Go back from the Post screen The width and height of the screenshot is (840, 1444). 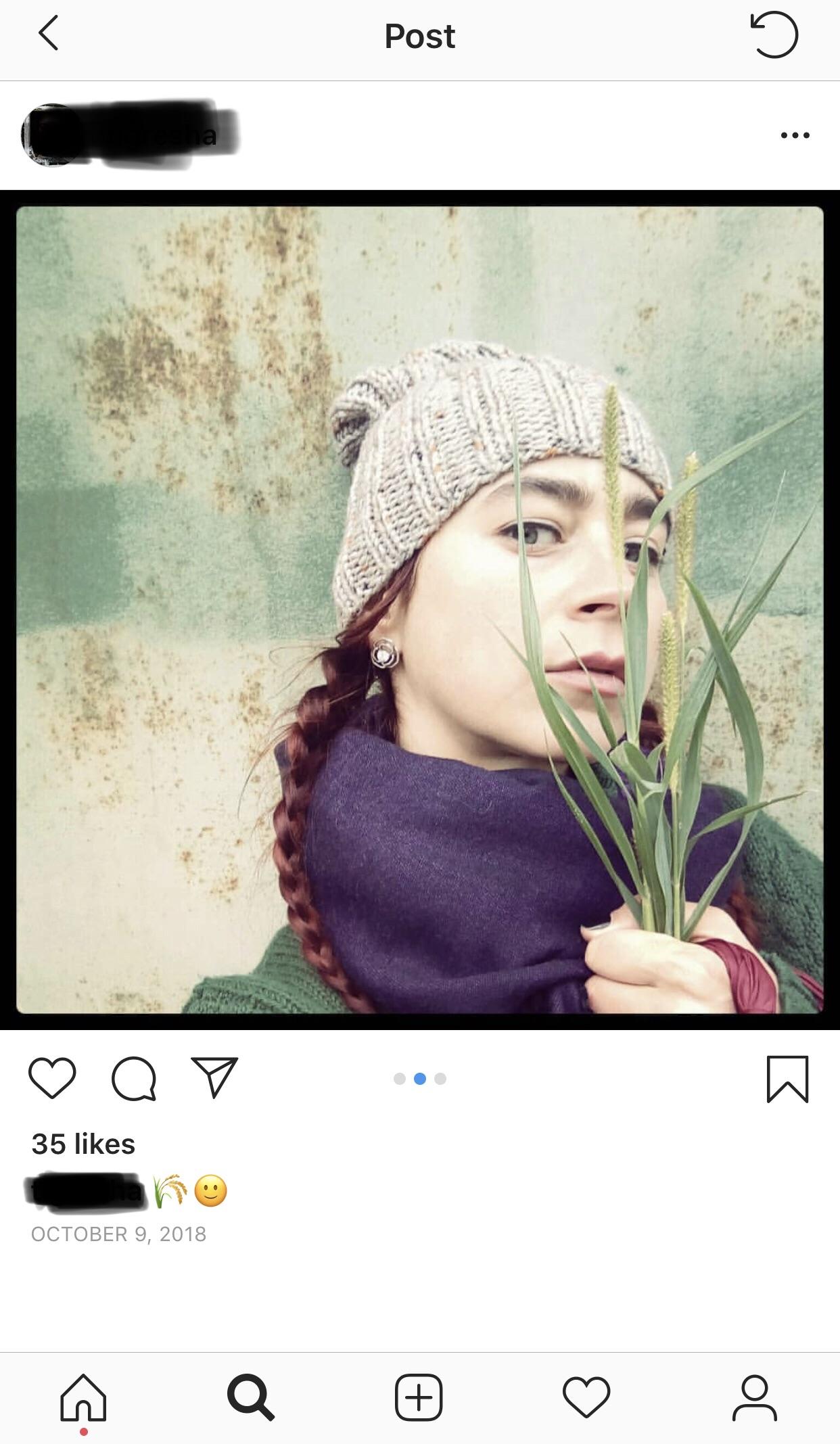tap(48, 34)
